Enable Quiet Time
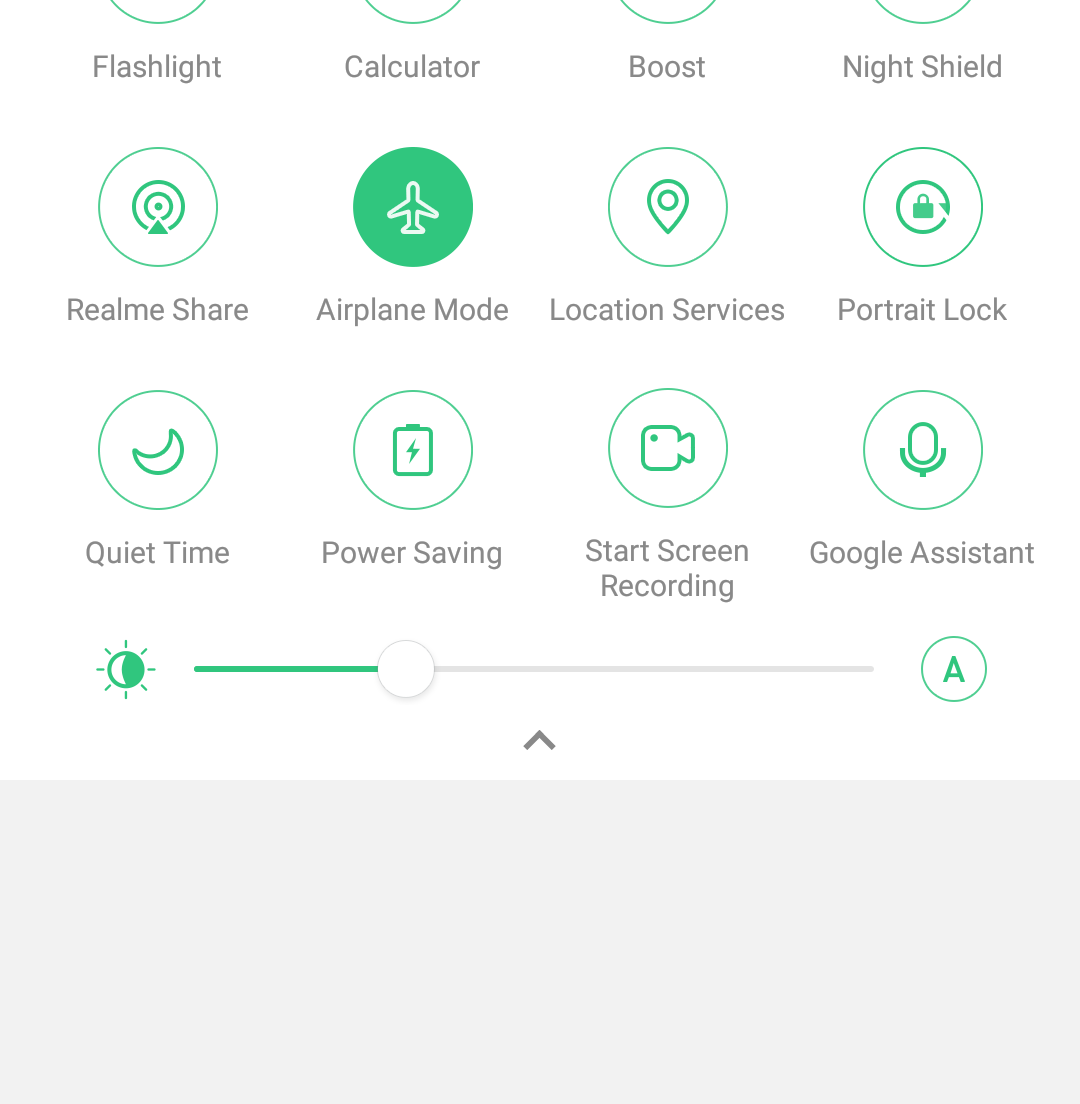 click(x=158, y=450)
